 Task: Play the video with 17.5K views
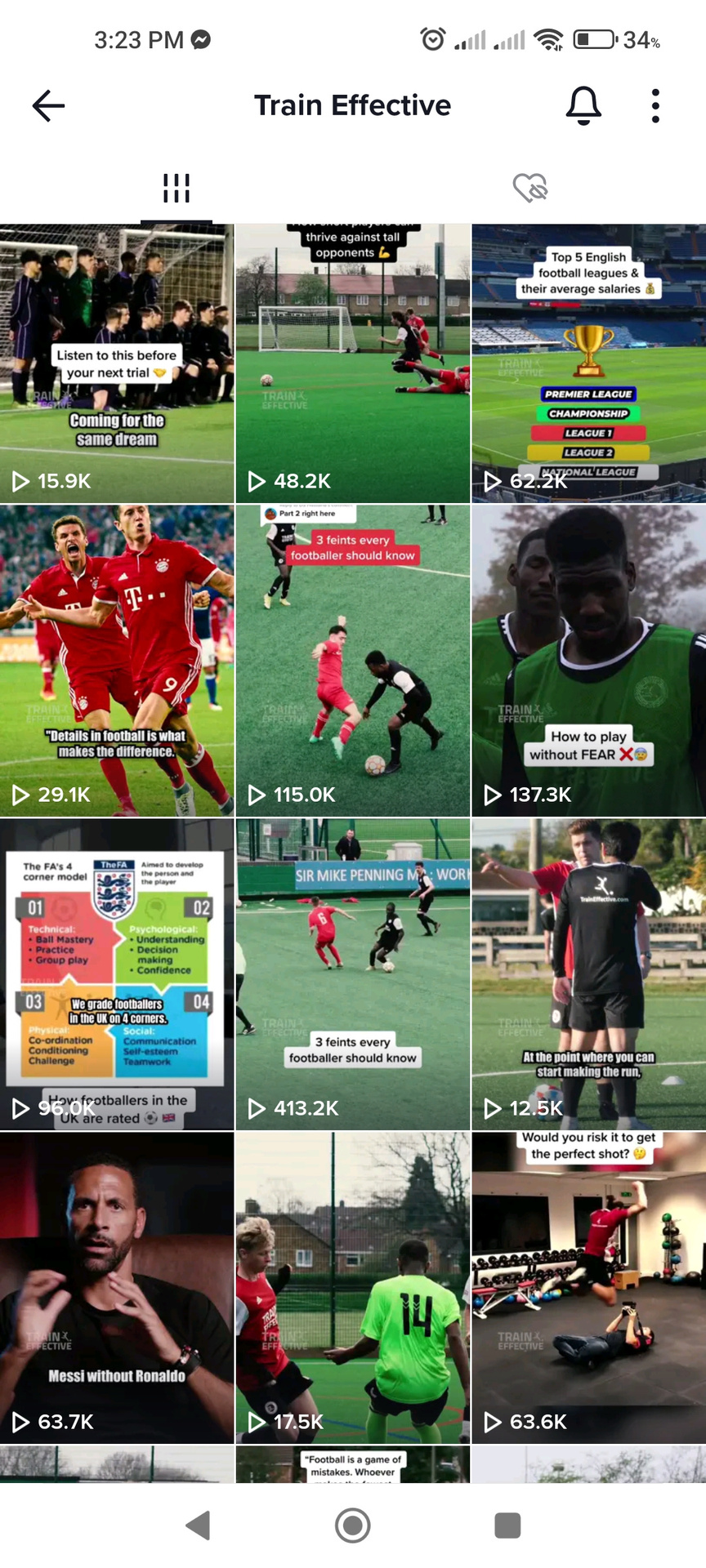tap(353, 1288)
